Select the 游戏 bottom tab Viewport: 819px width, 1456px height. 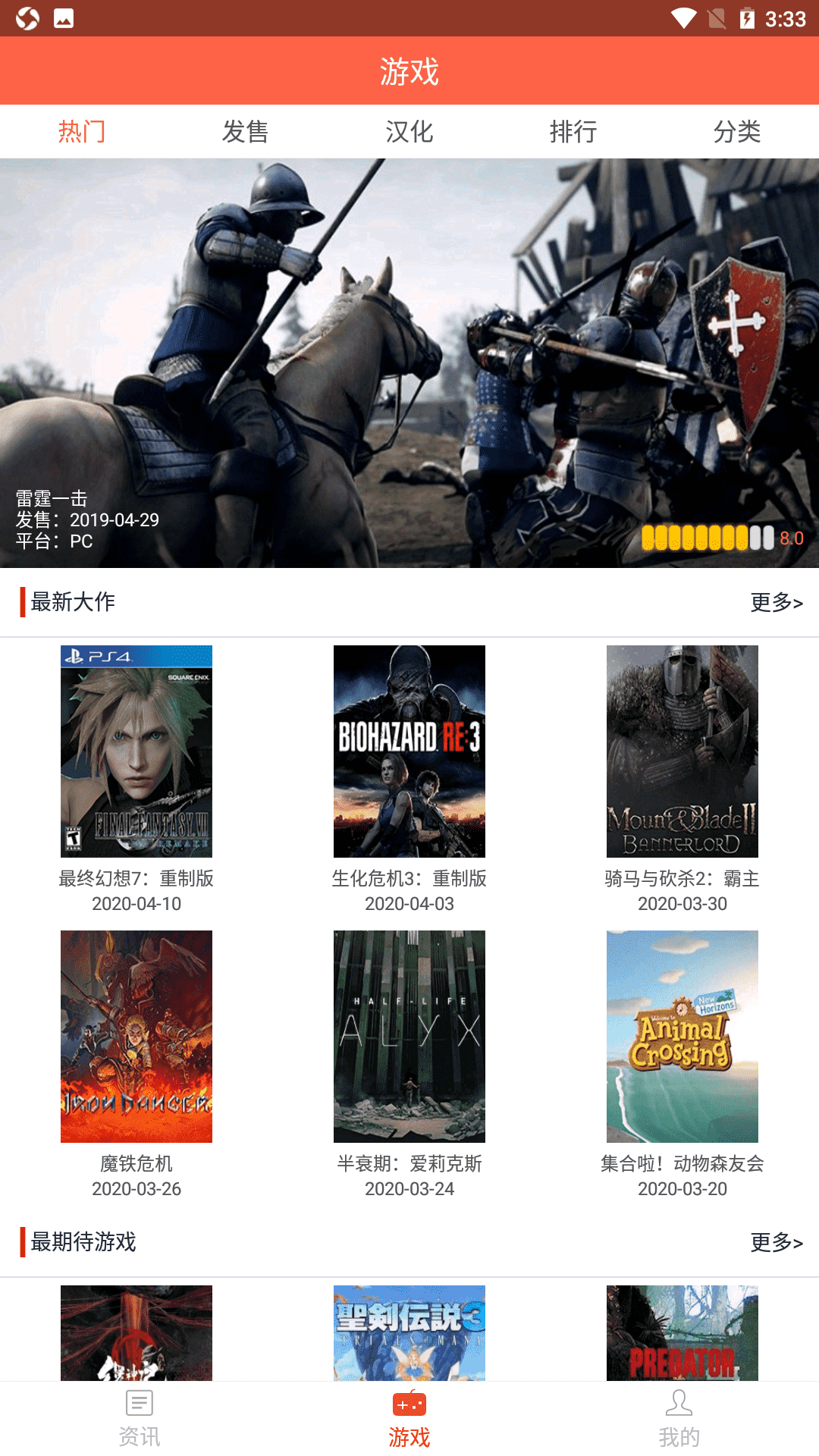(x=409, y=1419)
